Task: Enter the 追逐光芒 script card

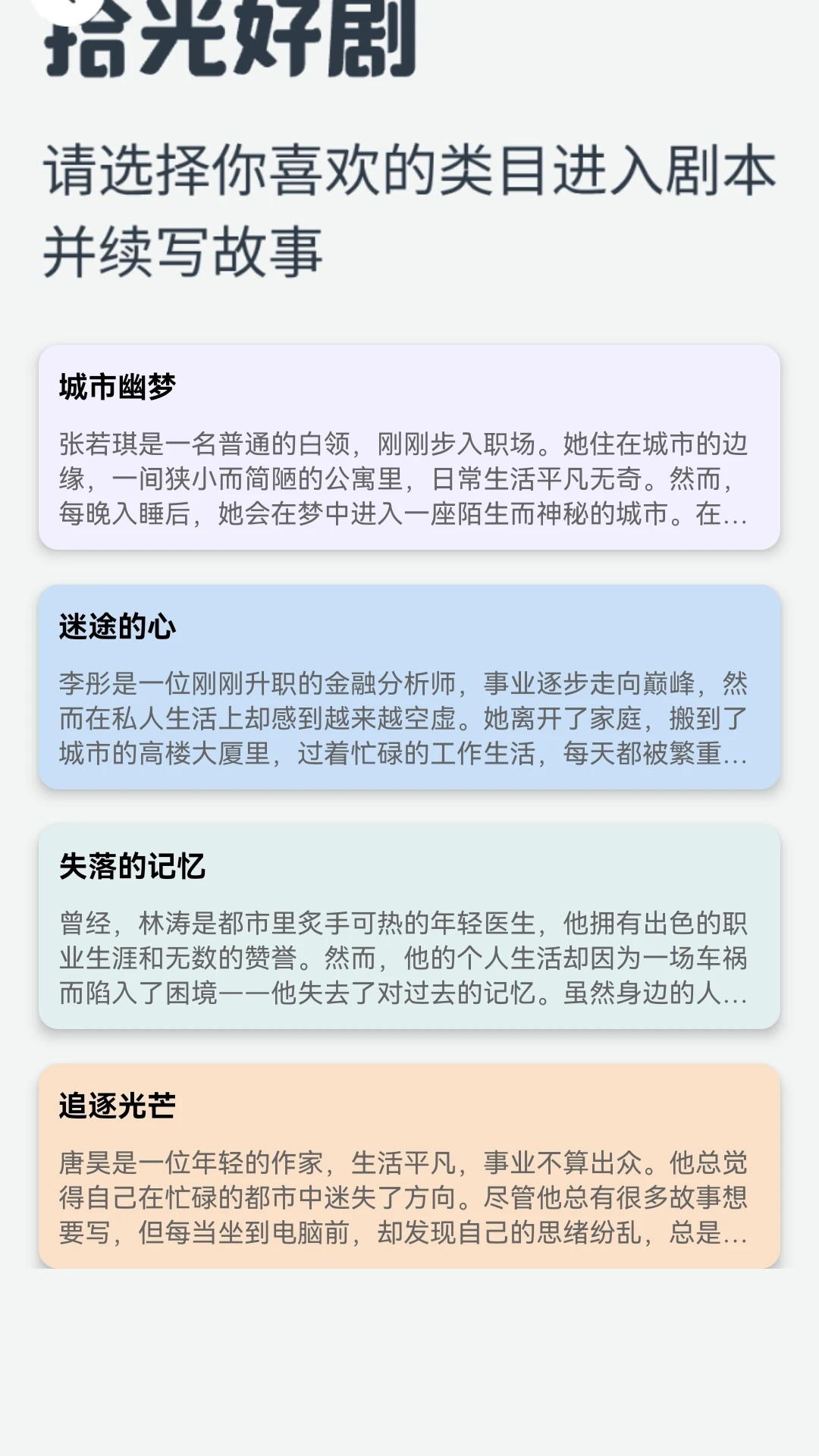Action: [x=409, y=1166]
